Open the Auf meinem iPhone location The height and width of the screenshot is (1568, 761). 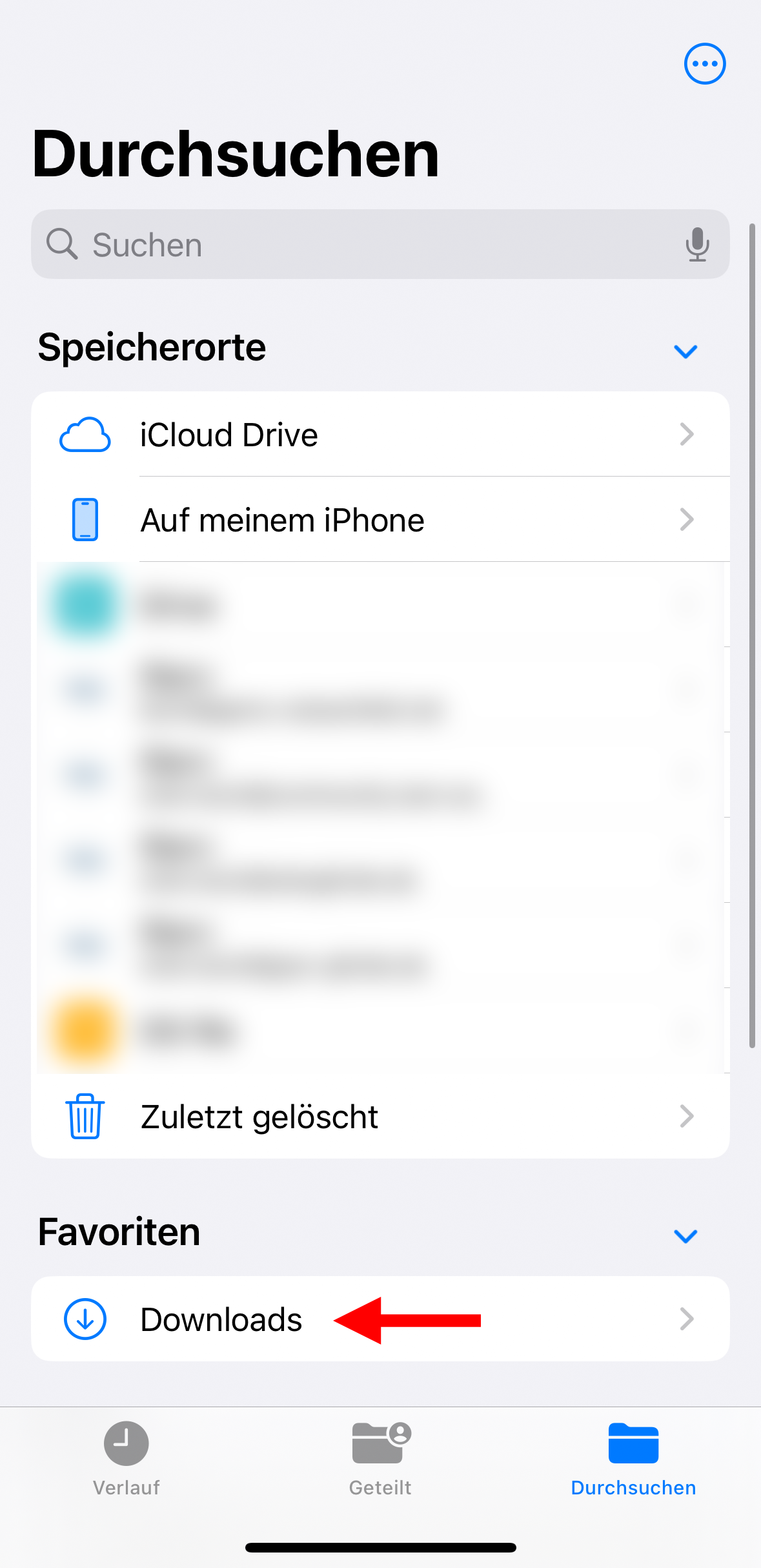[x=381, y=519]
